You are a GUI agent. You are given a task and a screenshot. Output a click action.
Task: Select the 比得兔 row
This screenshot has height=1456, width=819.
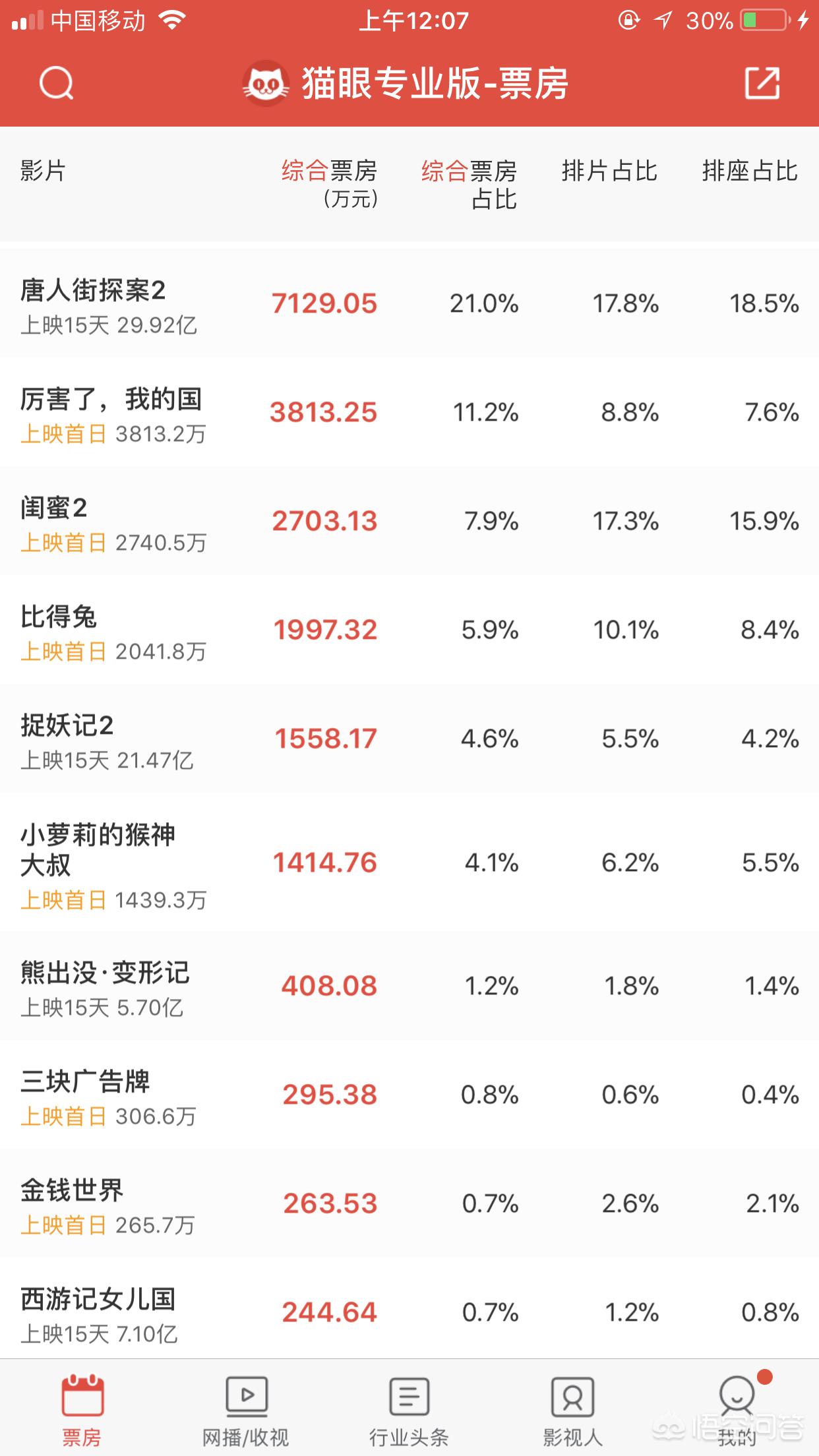[x=409, y=630]
